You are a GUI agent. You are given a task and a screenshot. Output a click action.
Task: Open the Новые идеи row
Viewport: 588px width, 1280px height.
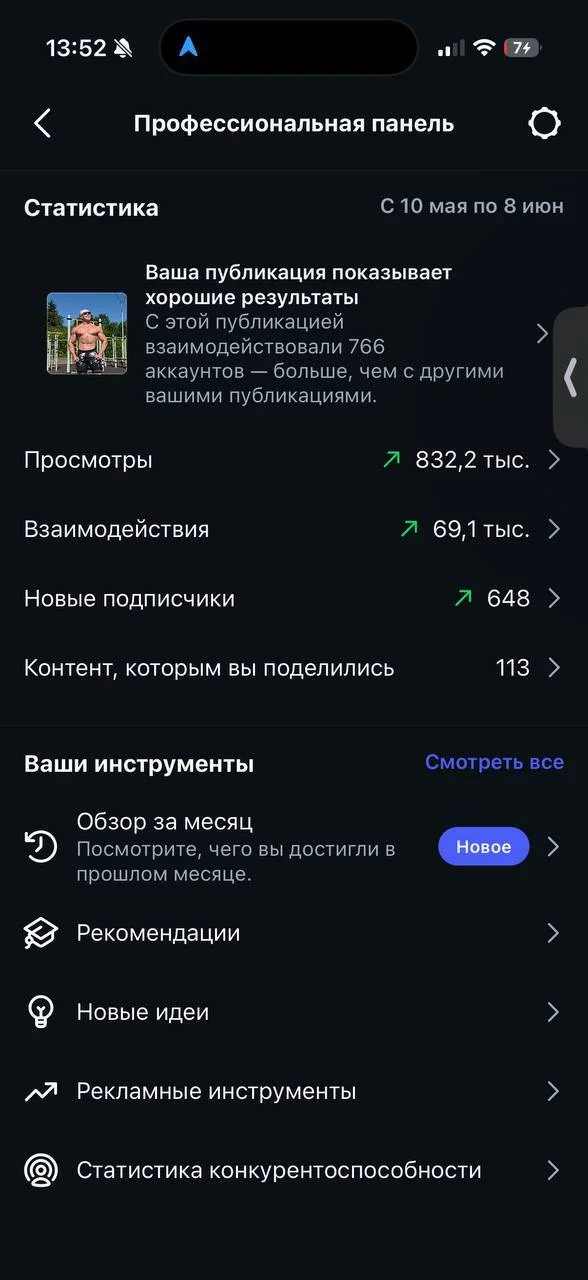pyautogui.click(x=294, y=1012)
